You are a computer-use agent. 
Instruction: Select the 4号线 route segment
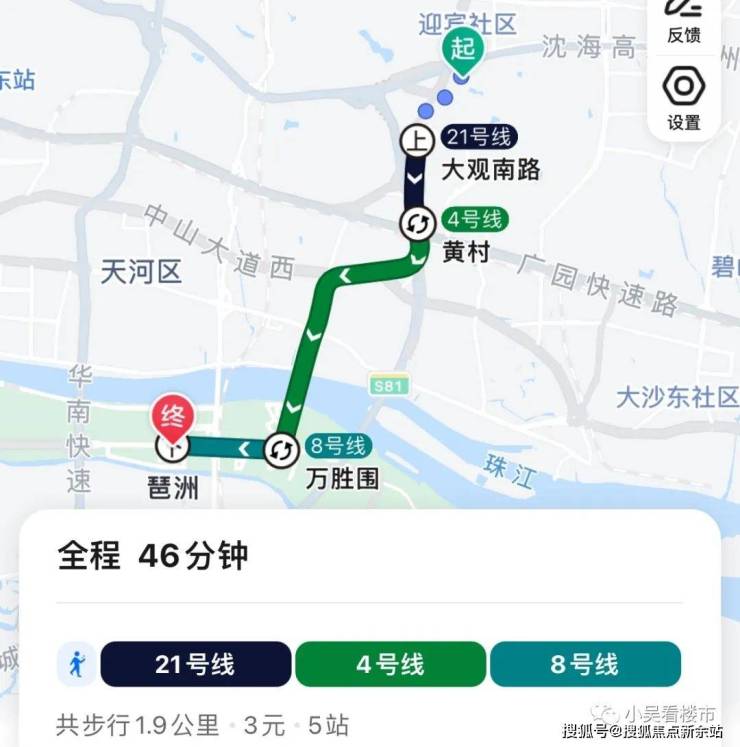390,664
